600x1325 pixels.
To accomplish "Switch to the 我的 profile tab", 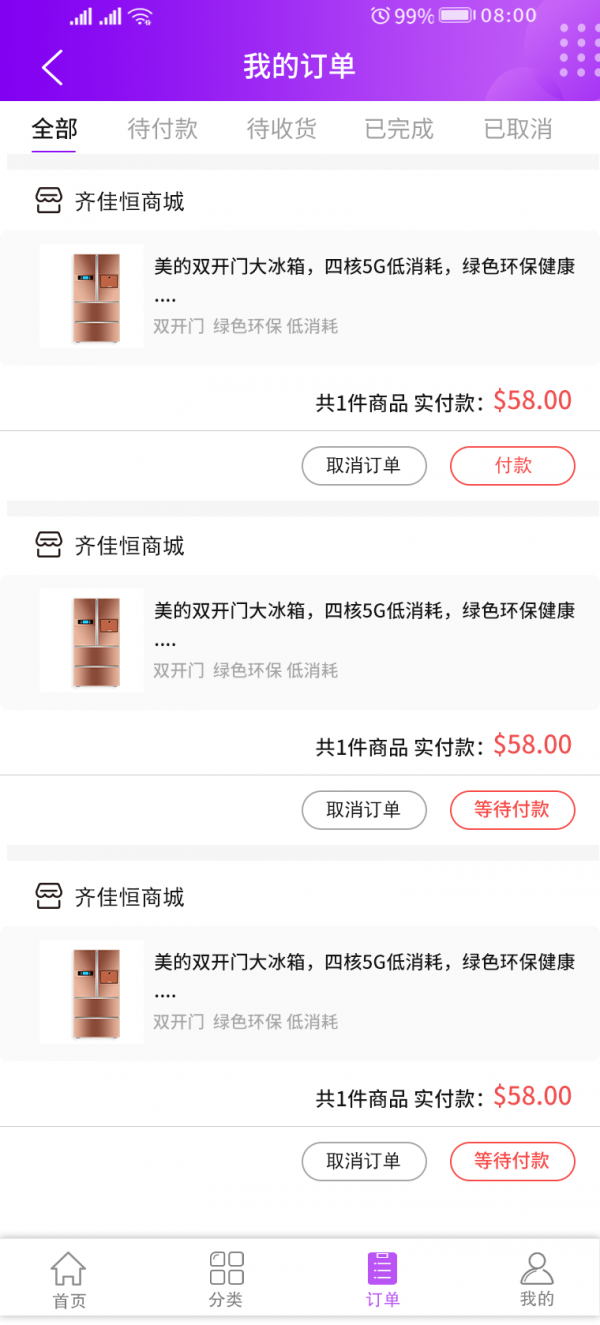I will [537, 1279].
